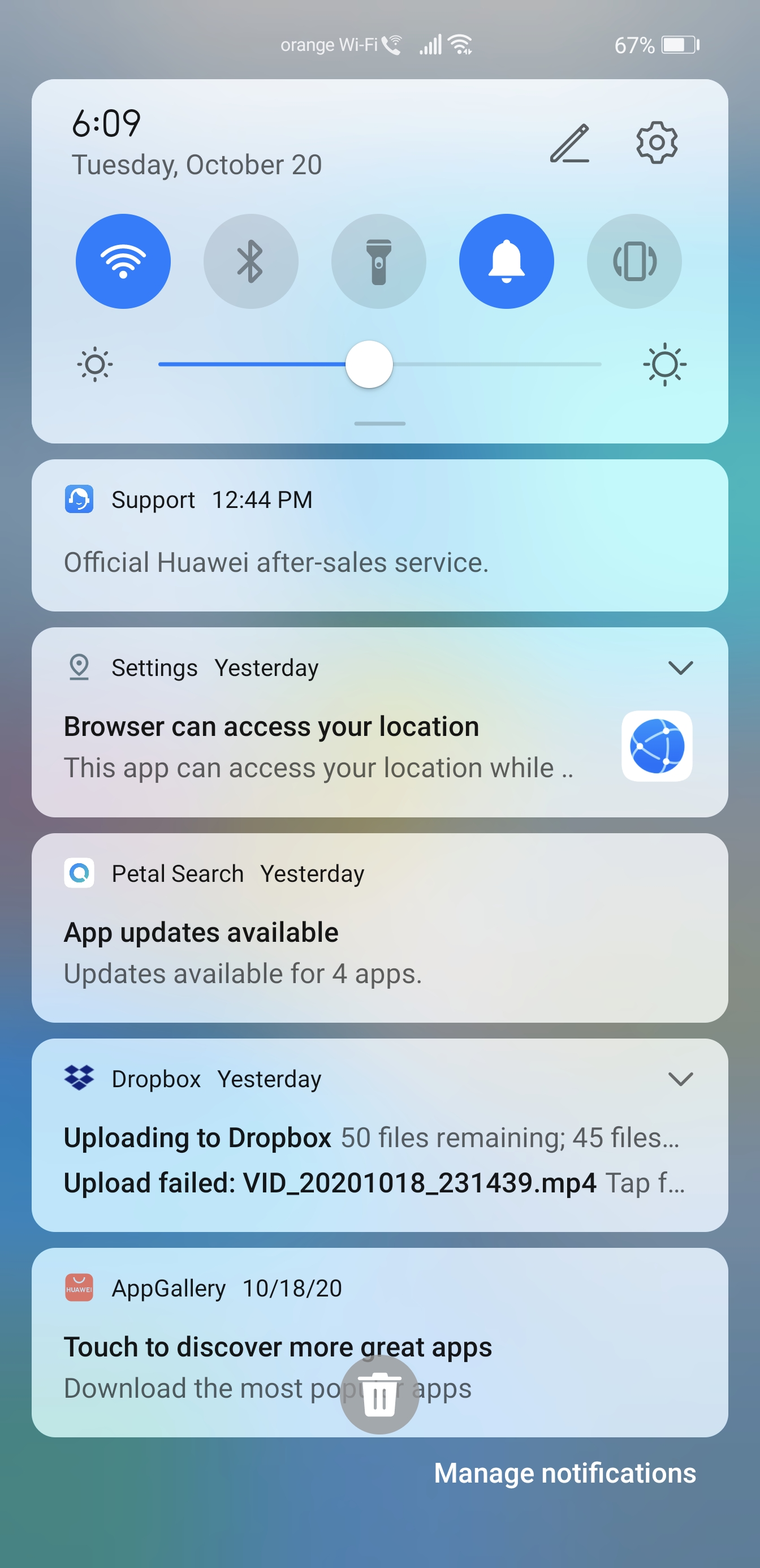Clear all notifications with trash button
This screenshot has height=1568, width=760.
pyautogui.click(x=379, y=1394)
